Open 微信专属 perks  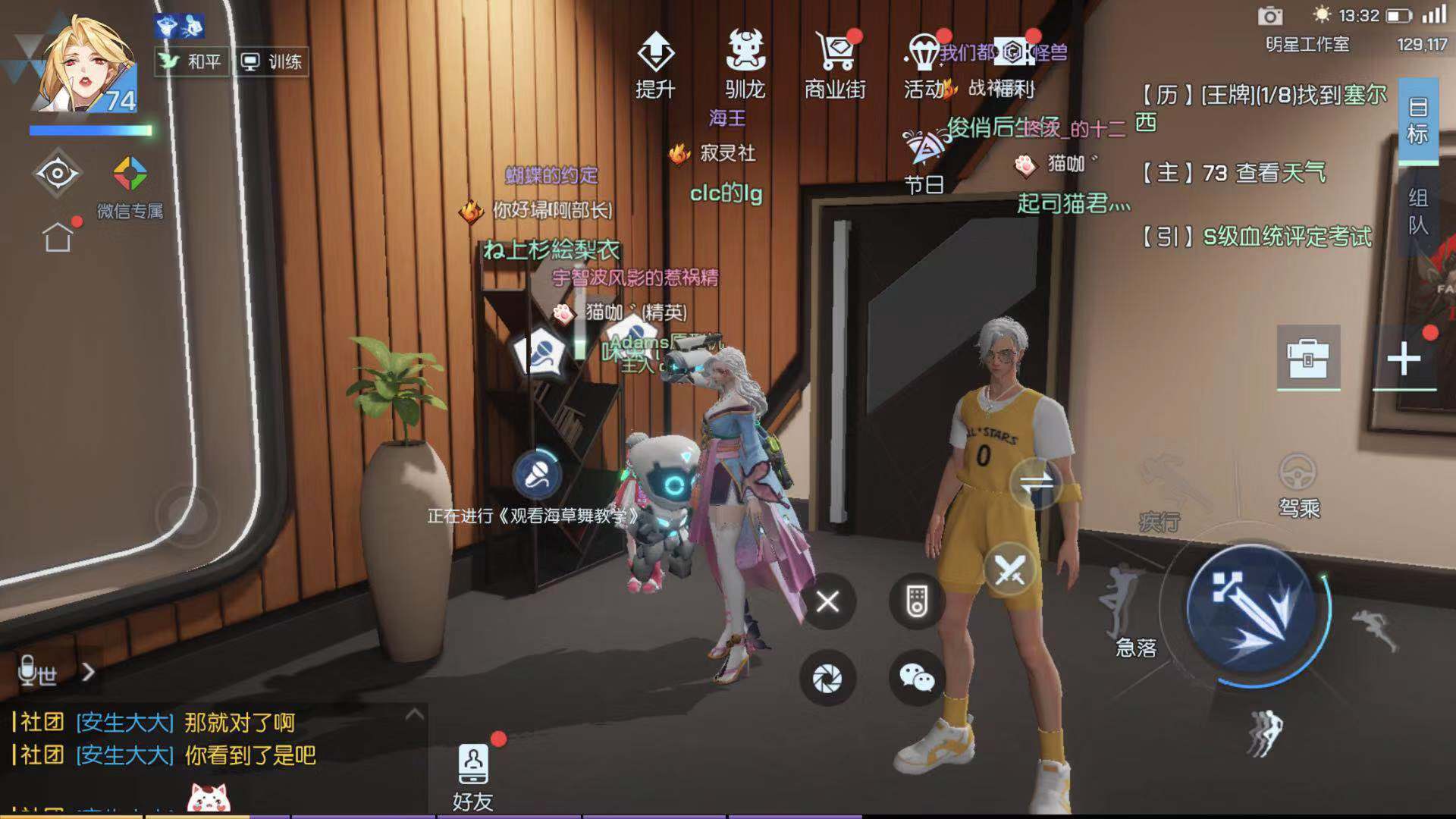(x=130, y=187)
